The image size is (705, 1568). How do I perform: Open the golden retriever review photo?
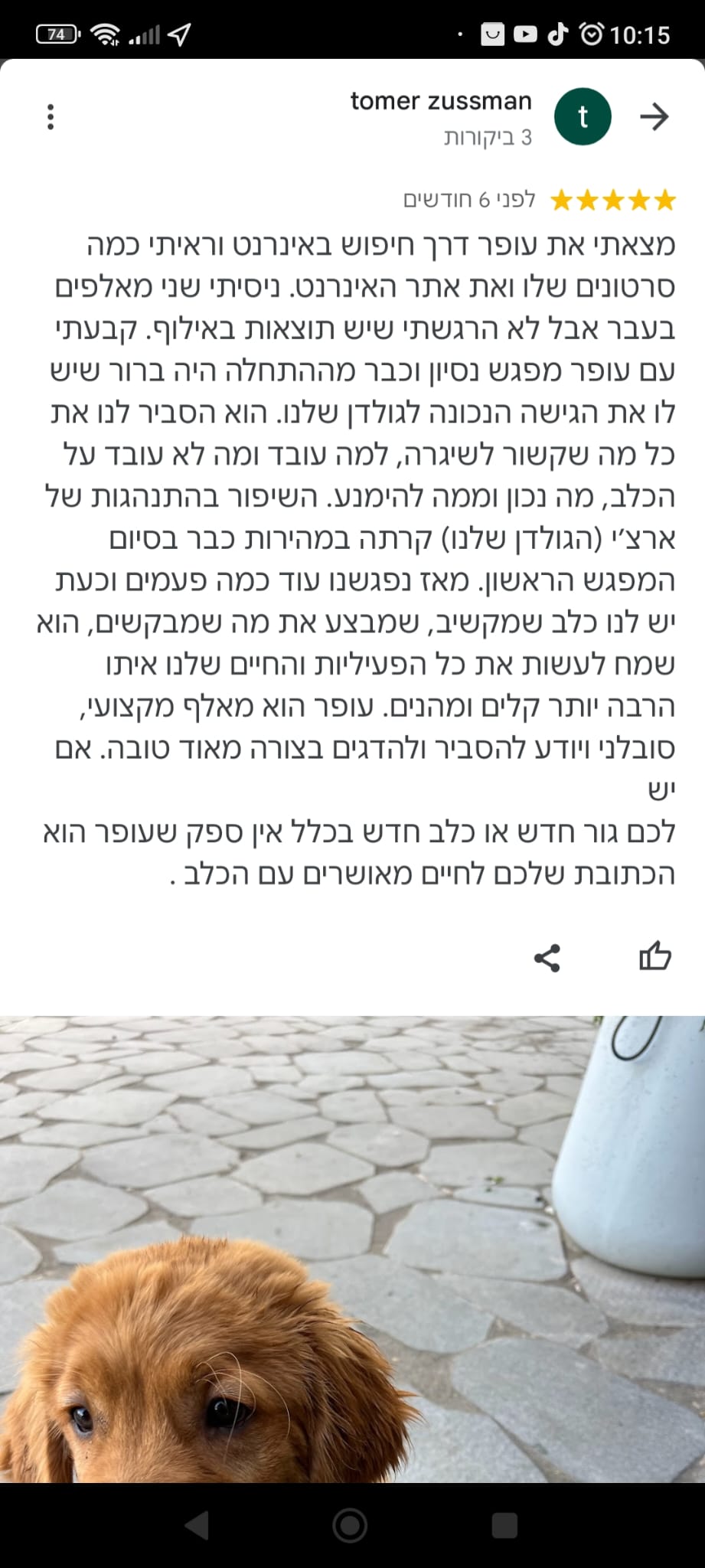click(352, 1248)
